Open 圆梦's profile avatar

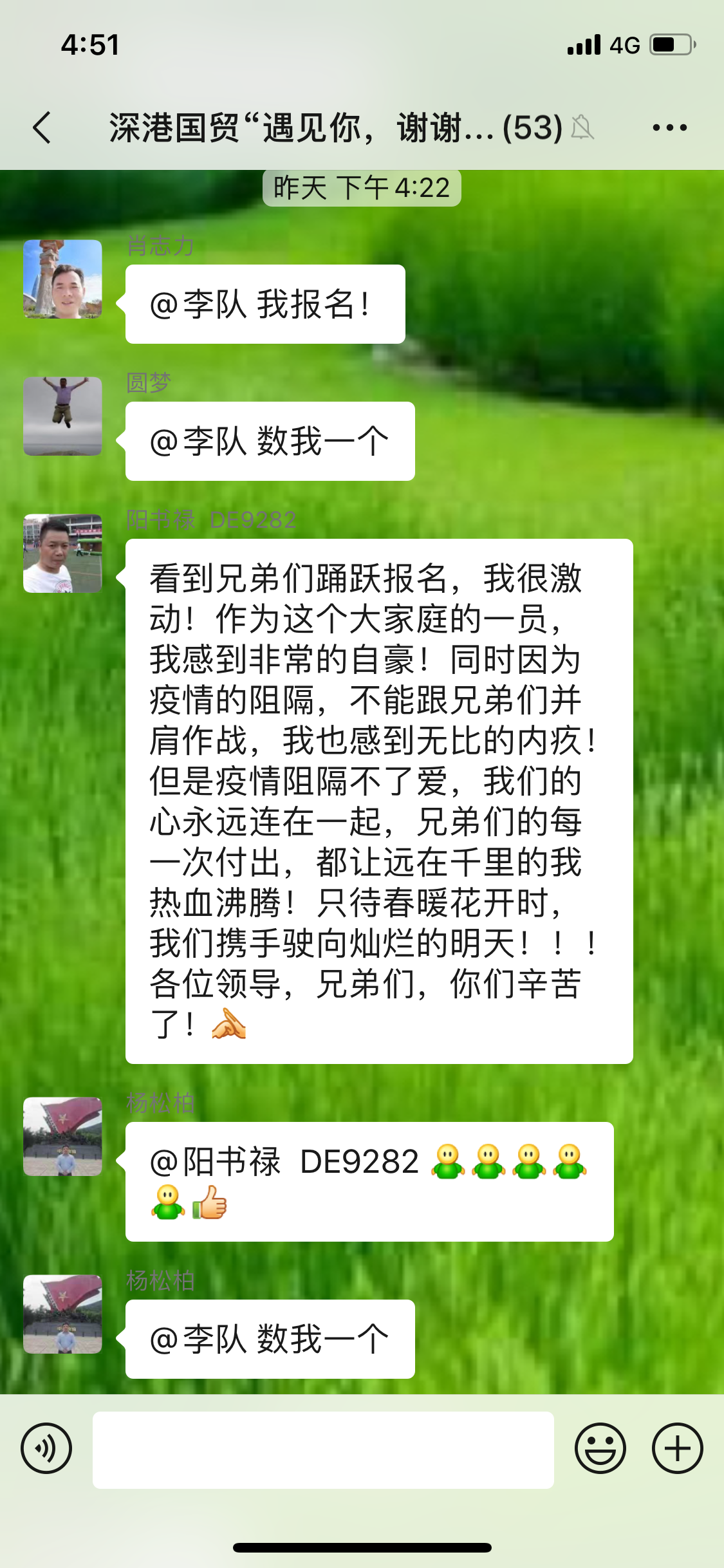[x=62, y=416]
